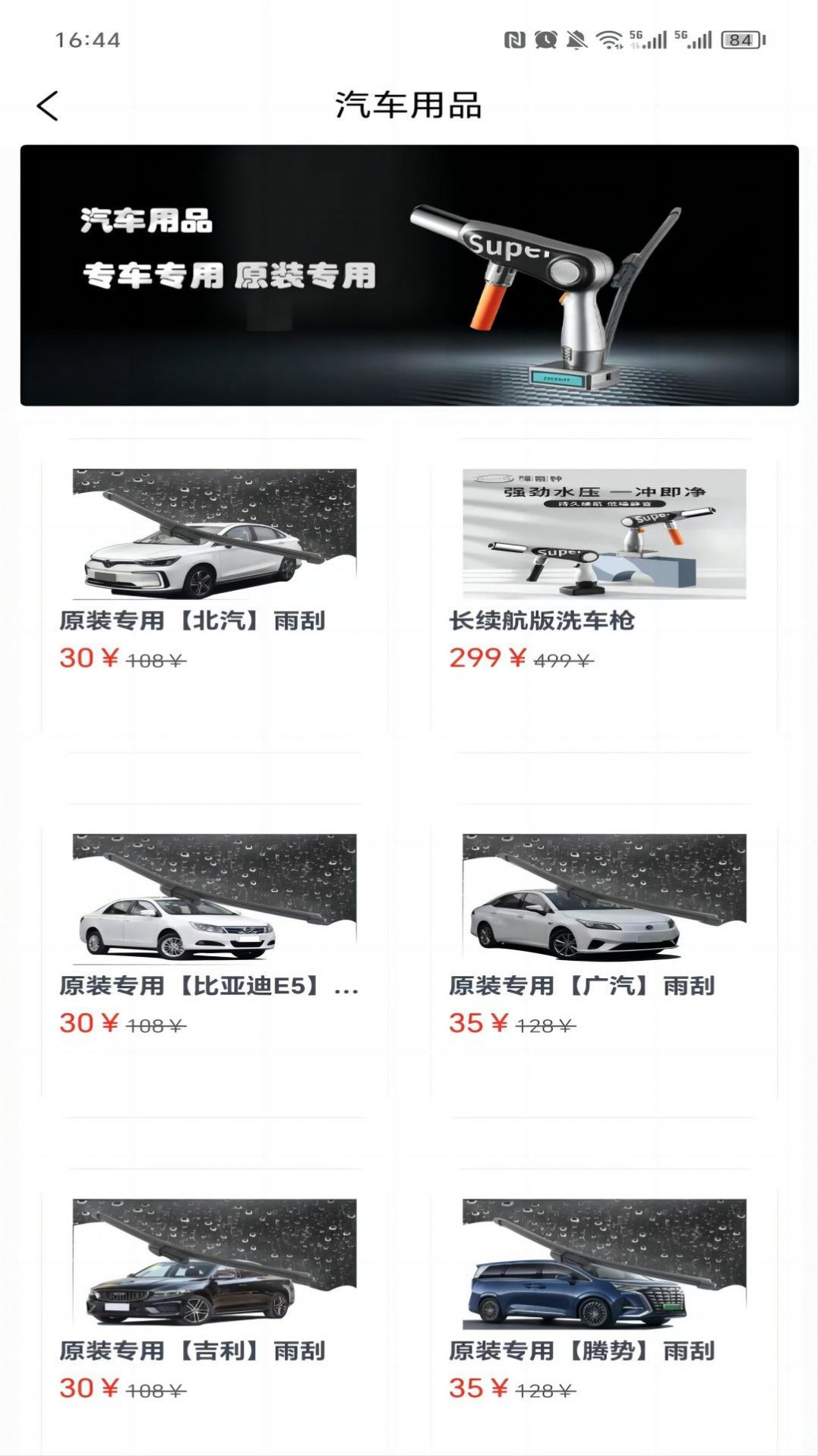Go back from the 汽车用品 page

pyautogui.click(x=47, y=106)
